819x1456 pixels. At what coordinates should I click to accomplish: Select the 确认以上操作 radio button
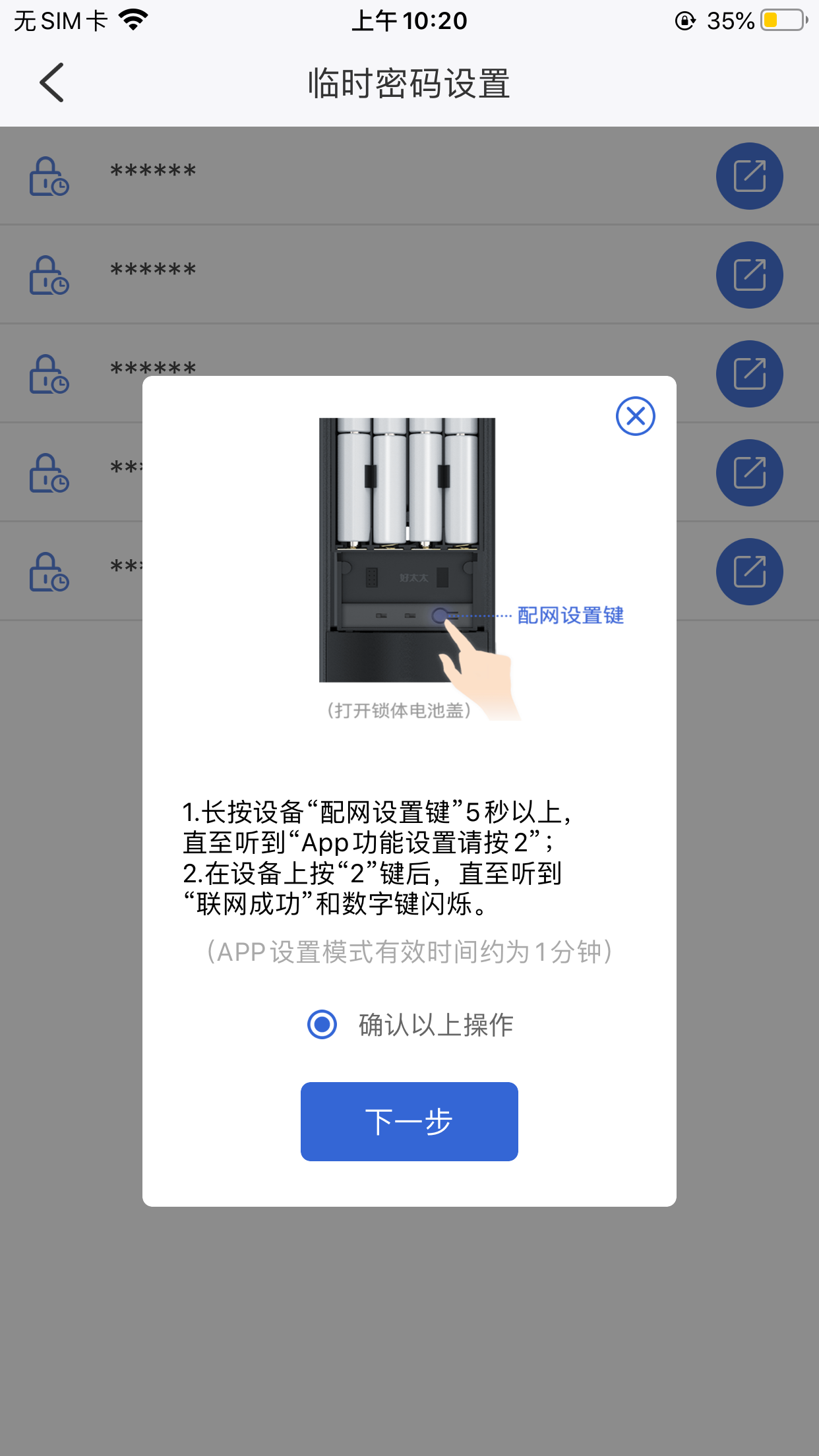click(x=322, y=1024)
